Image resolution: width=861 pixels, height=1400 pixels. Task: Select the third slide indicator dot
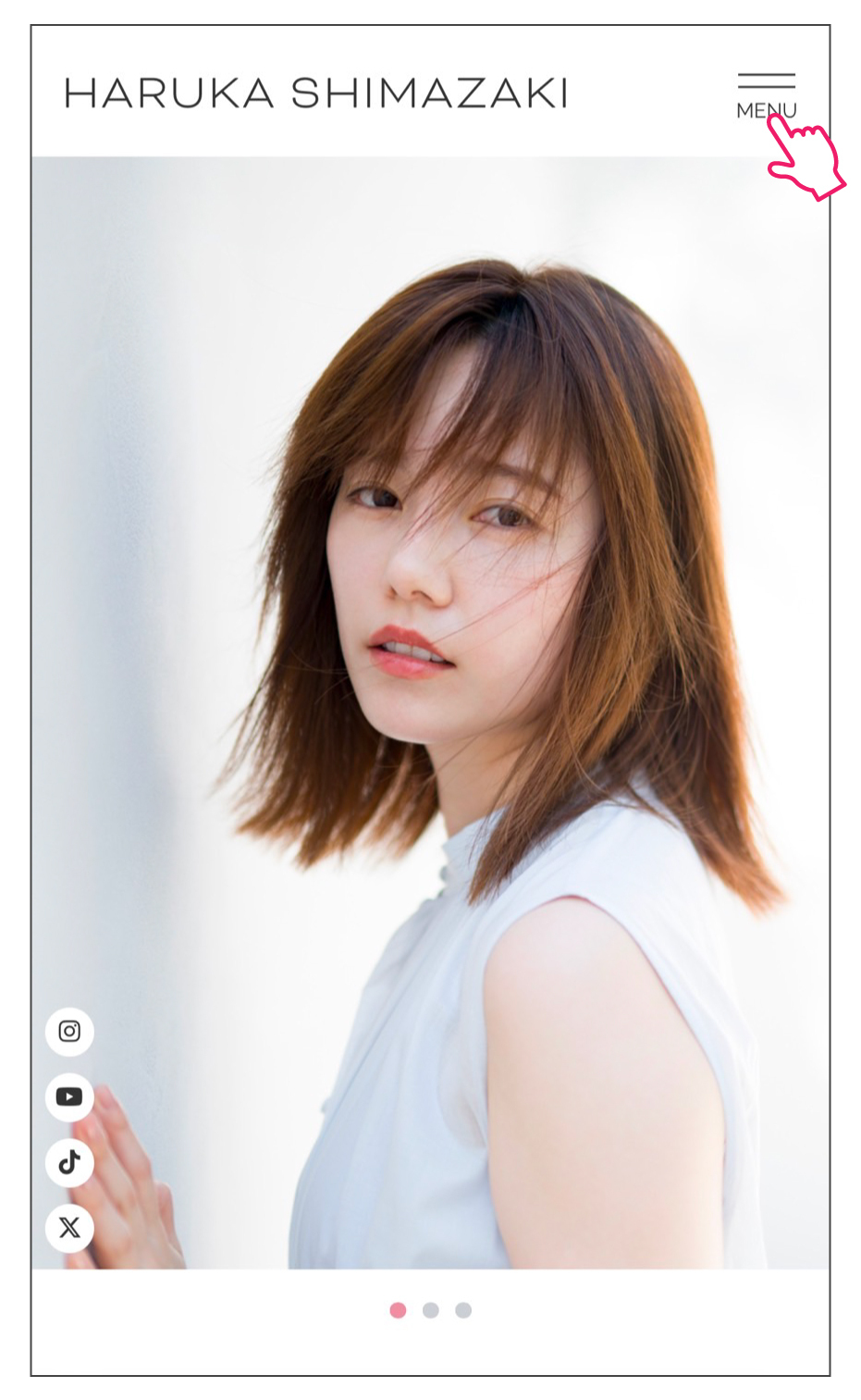463,1310
